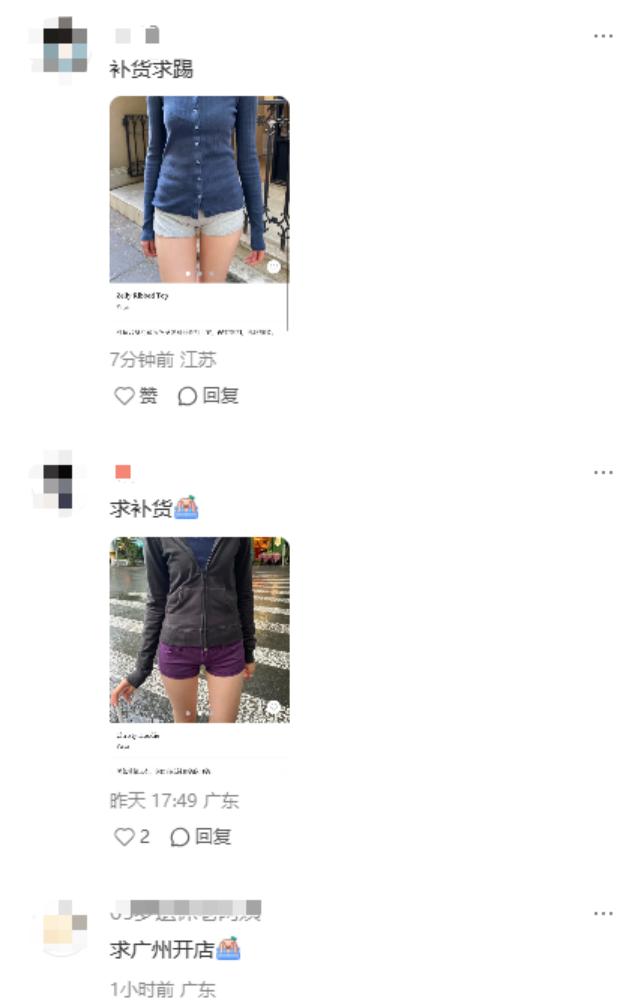This screenshot has width=638, height=1002.
Task: Open overflow menu on 补货求踢 comment
Action: [x=603, y=36]
